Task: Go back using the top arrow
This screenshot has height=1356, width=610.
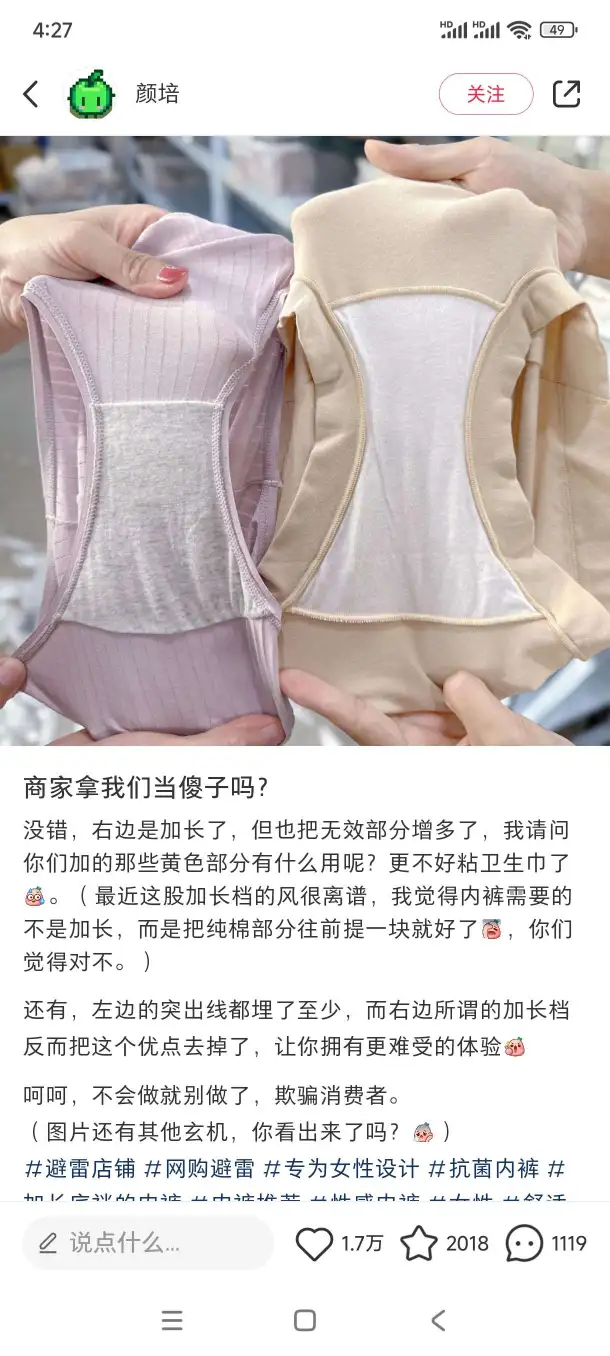Action: point(31,94)
